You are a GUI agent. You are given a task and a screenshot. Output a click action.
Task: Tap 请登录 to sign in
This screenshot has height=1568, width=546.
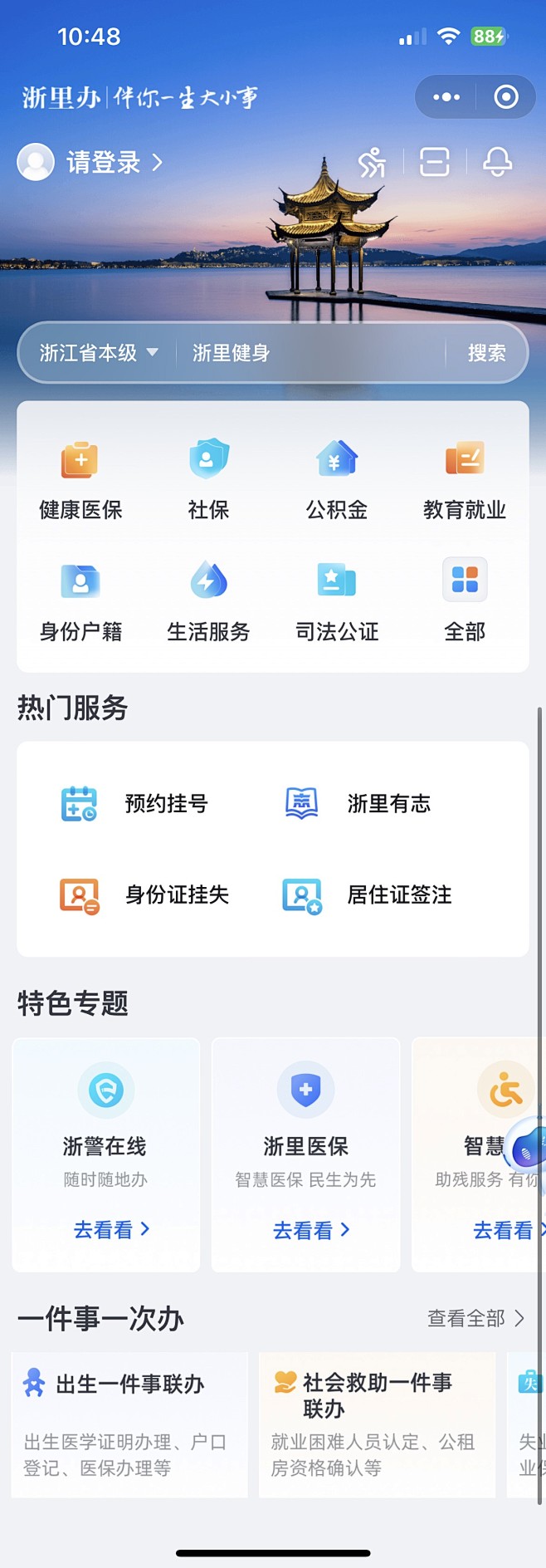(103, 162)
